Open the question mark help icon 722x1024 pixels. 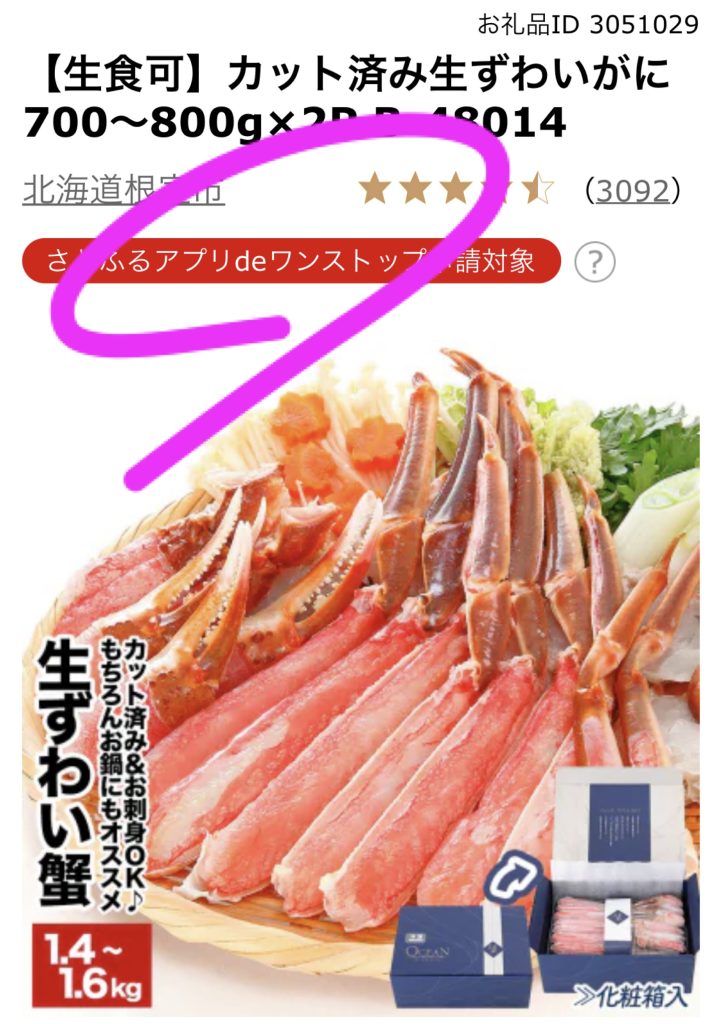click(595, 263)
